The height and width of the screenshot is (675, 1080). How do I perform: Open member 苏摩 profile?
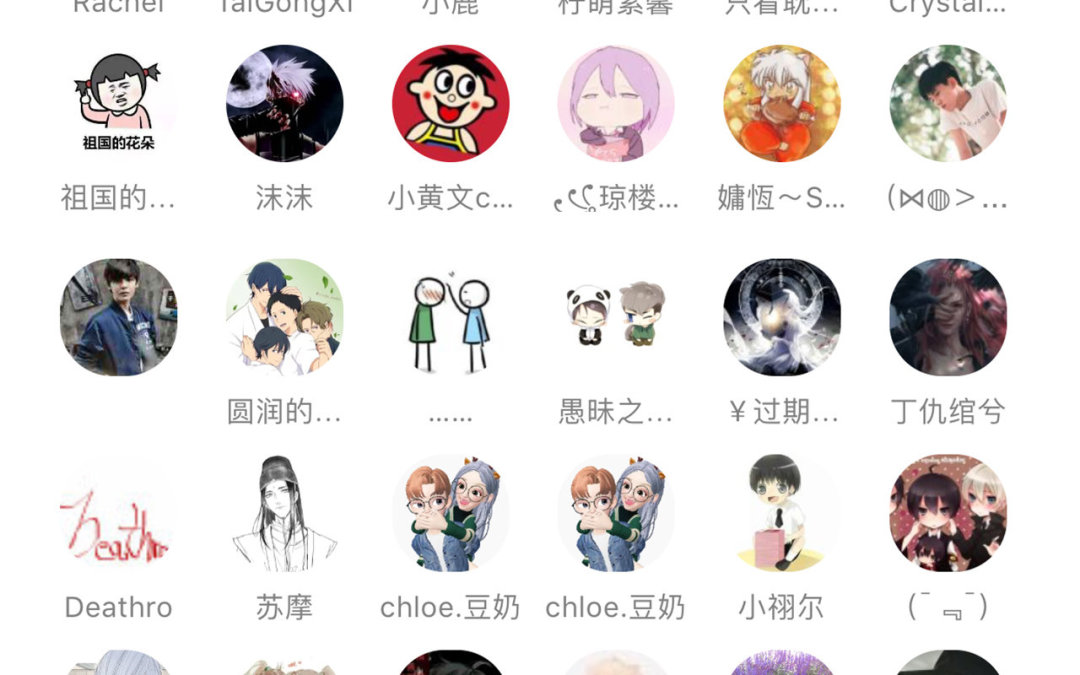pyautogui.click(x=285, y=513)
